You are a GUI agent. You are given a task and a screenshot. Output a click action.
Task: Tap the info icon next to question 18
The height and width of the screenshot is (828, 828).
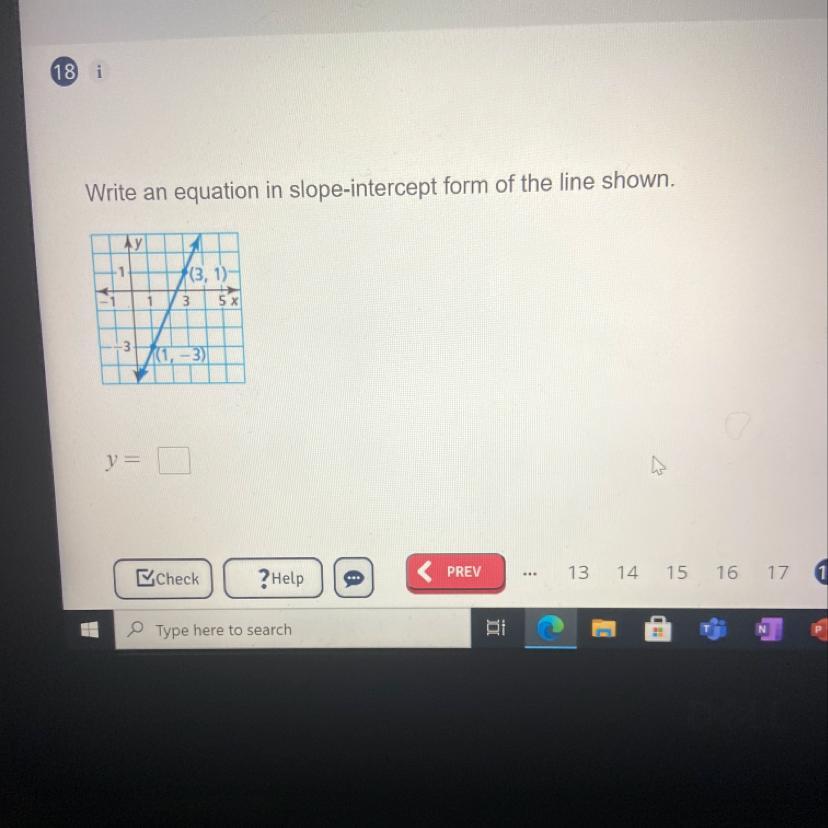point(99,72)
